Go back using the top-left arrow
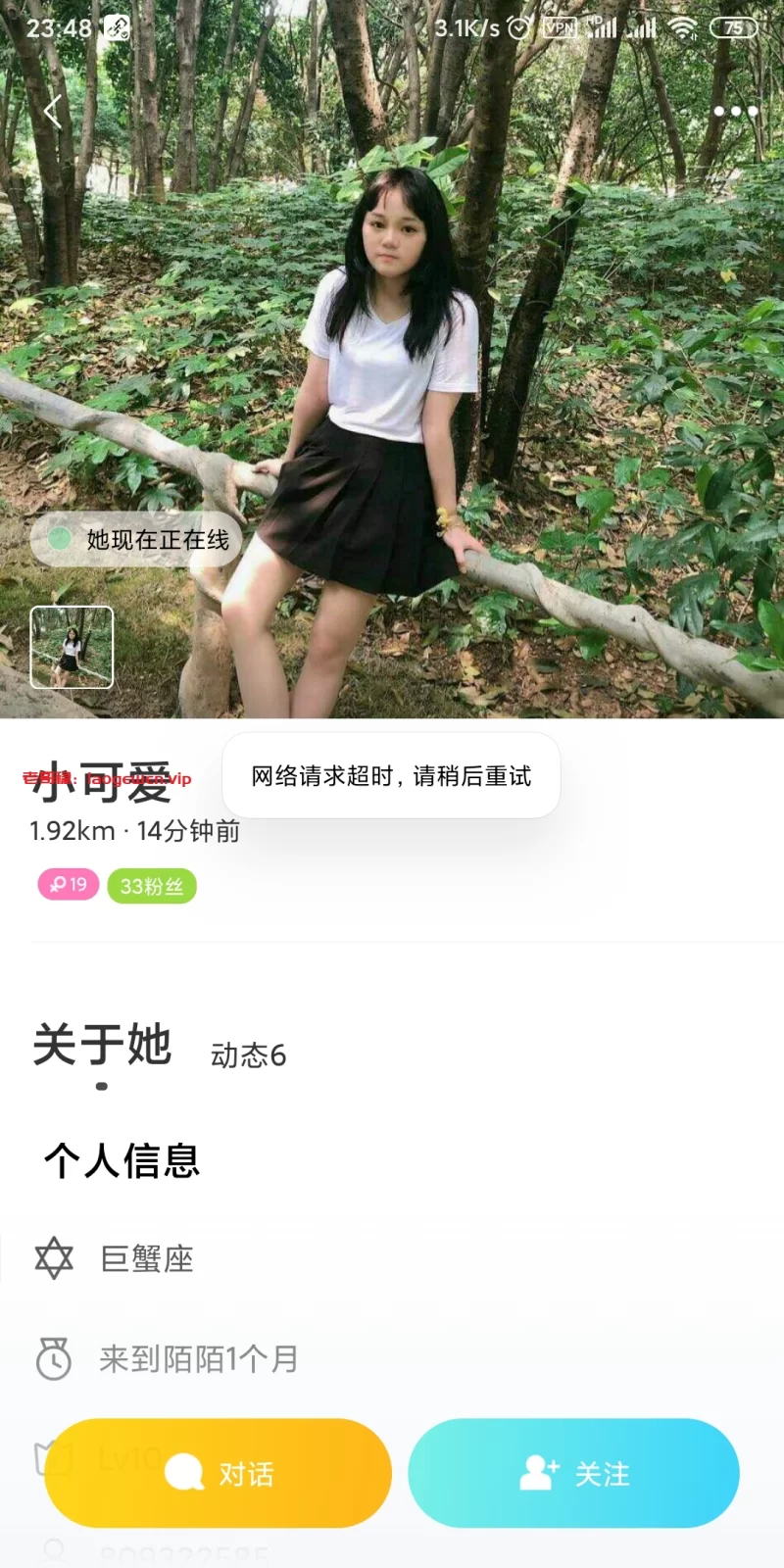This screenshot has width=784, height=1568. 53,112
